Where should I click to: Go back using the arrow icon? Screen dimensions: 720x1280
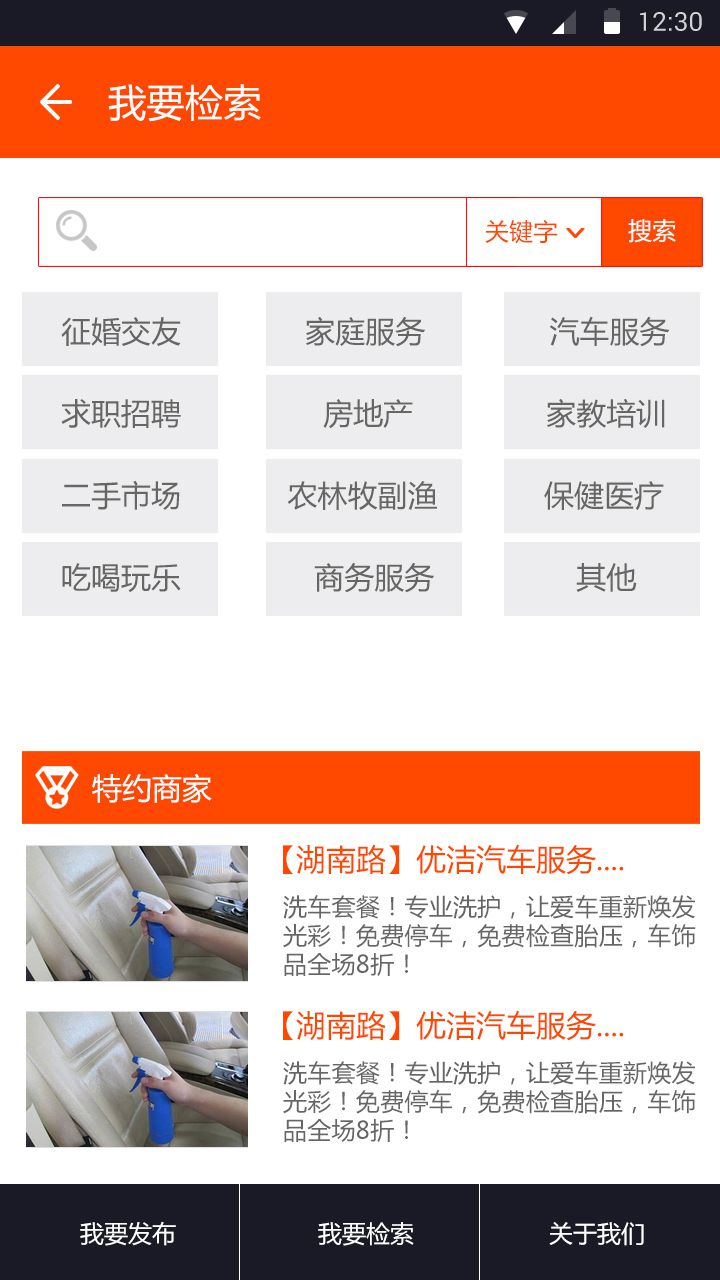[x=56, y=103]
